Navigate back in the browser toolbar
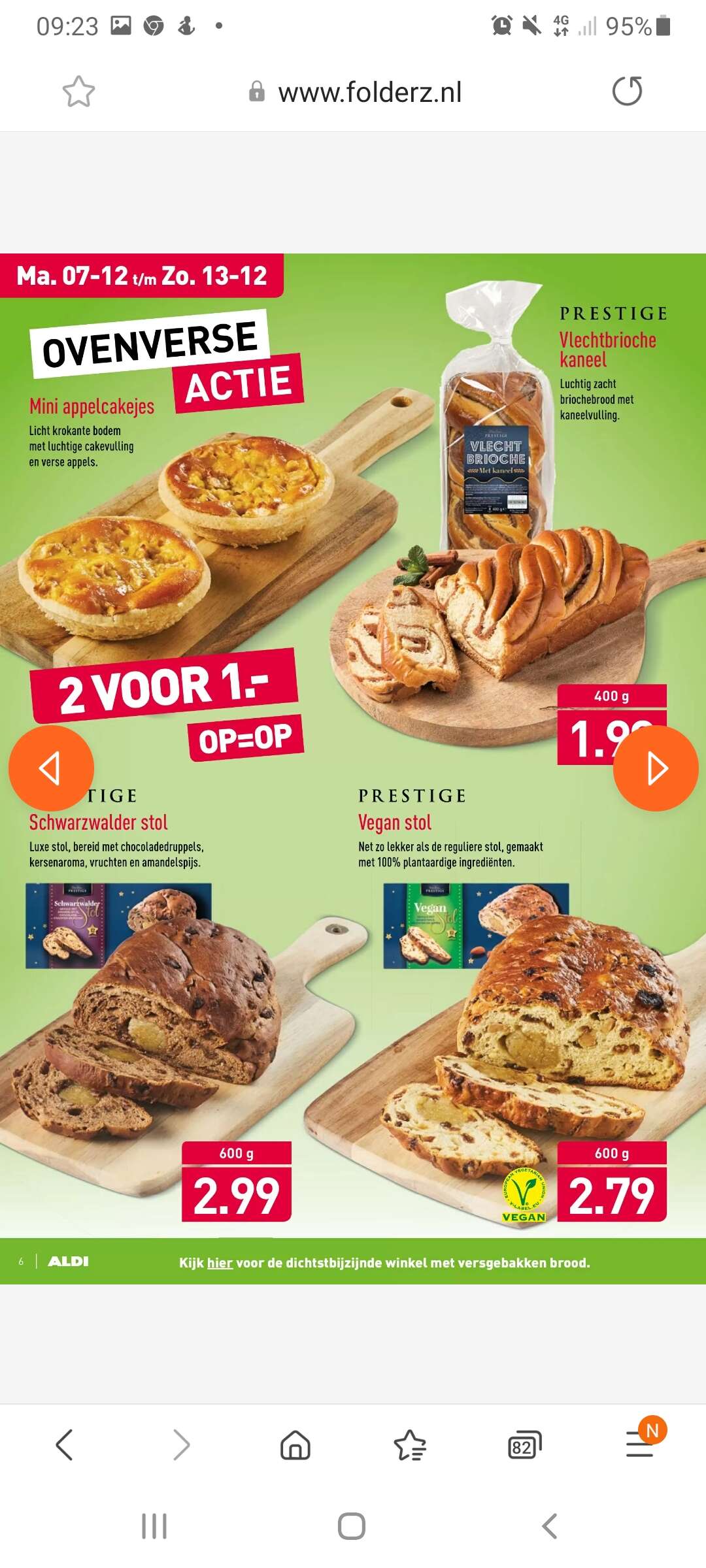This screenshot has height=1568, width=706. point(65,1445)
